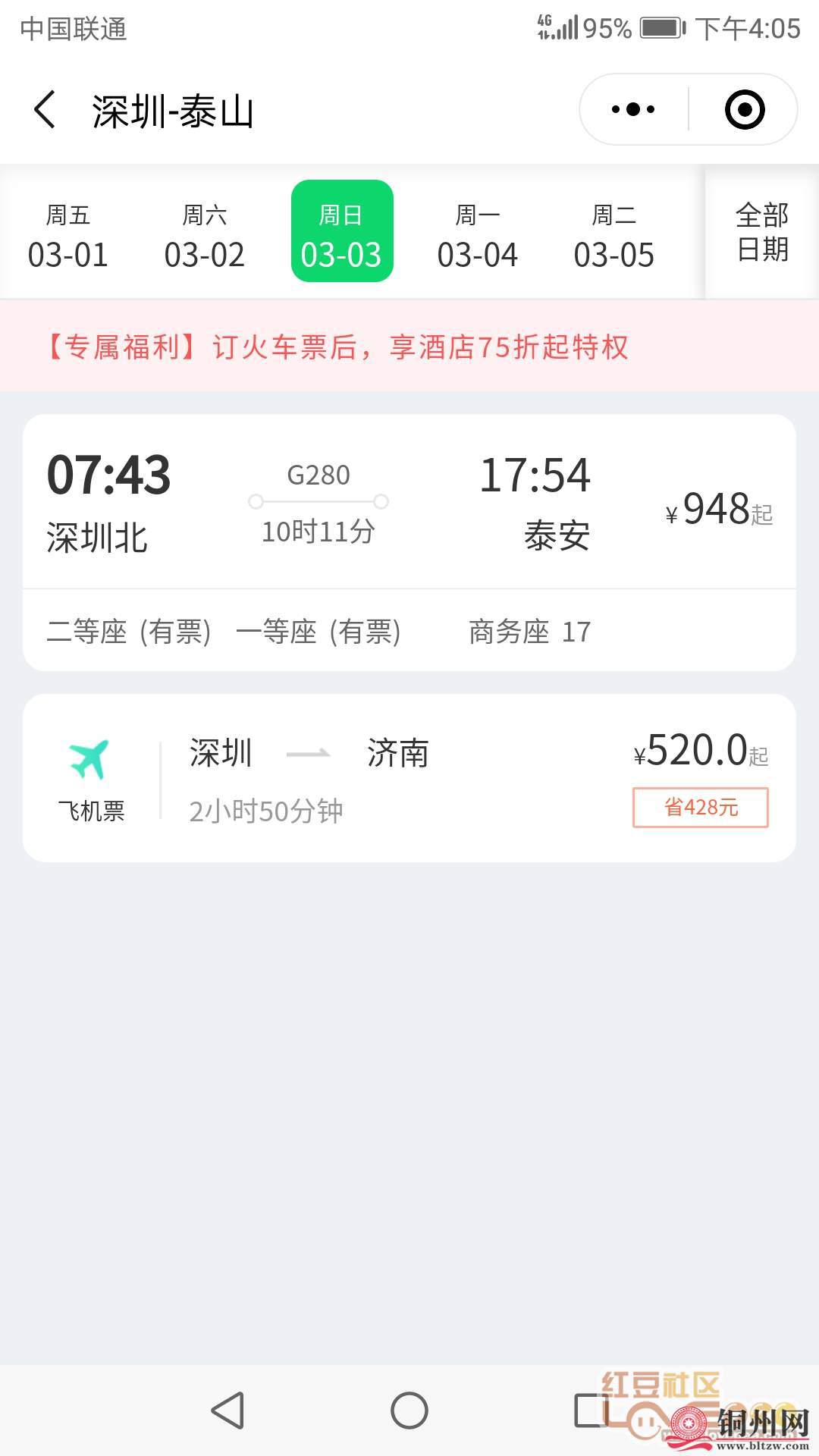This screenshot has height=1456, width=819.
Task: Tap the system back button
Action: coord(227,1411)
